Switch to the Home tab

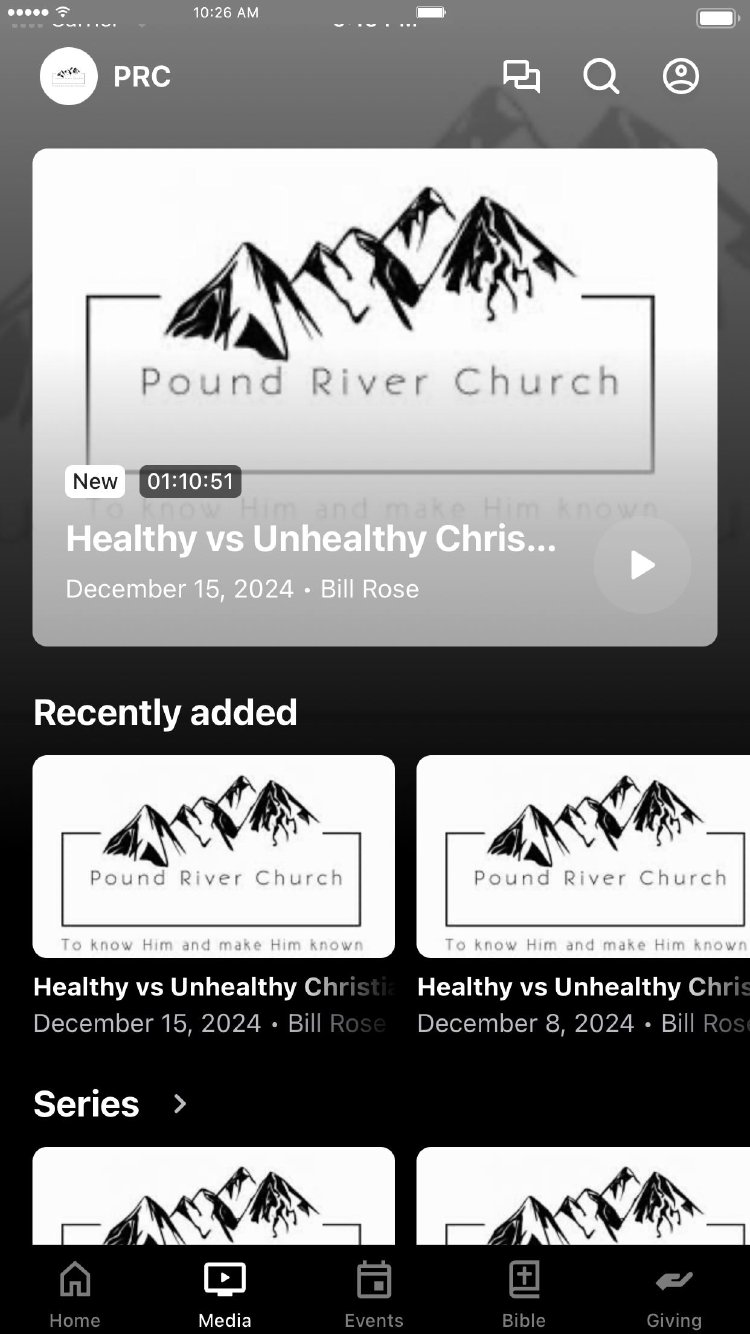tap(75, 1294)
